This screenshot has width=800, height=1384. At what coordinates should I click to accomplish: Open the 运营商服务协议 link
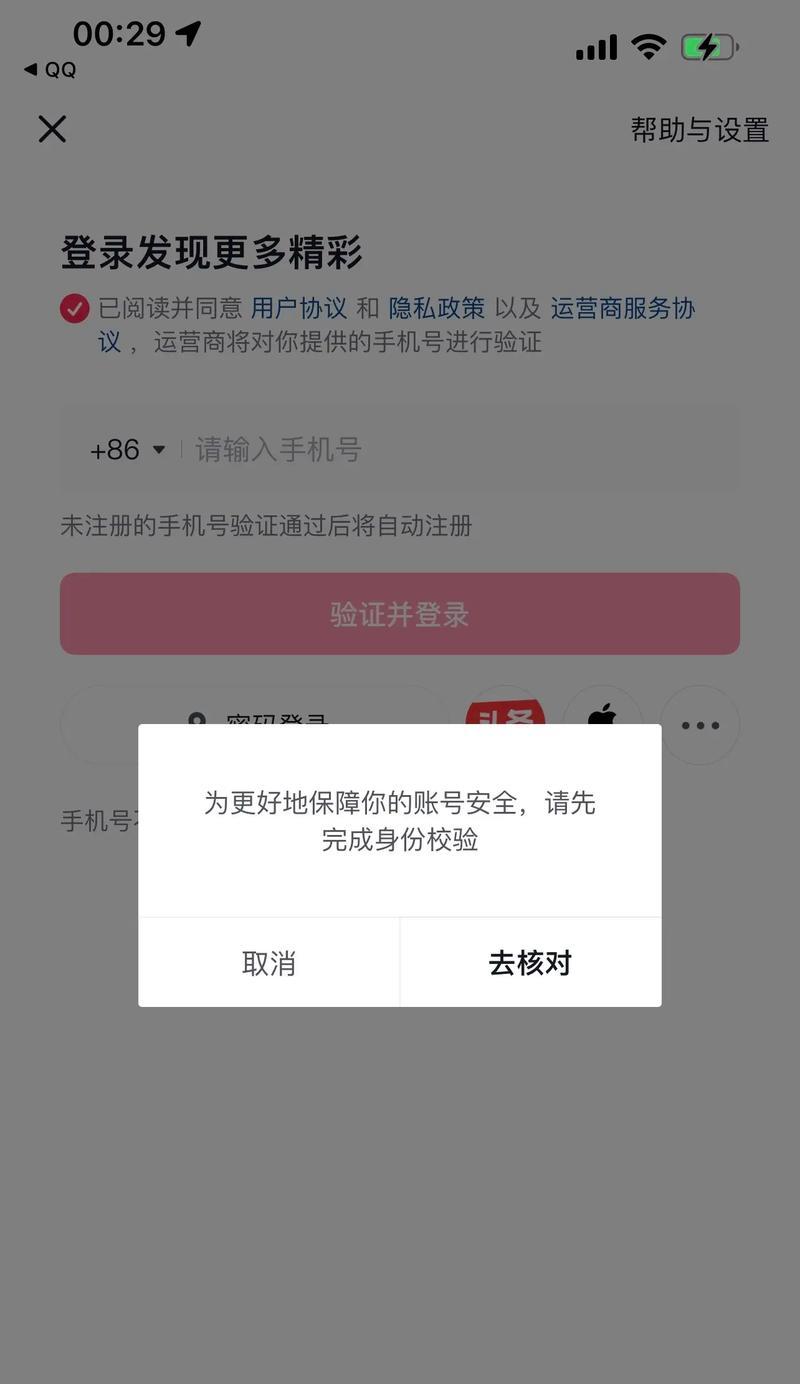622,309
